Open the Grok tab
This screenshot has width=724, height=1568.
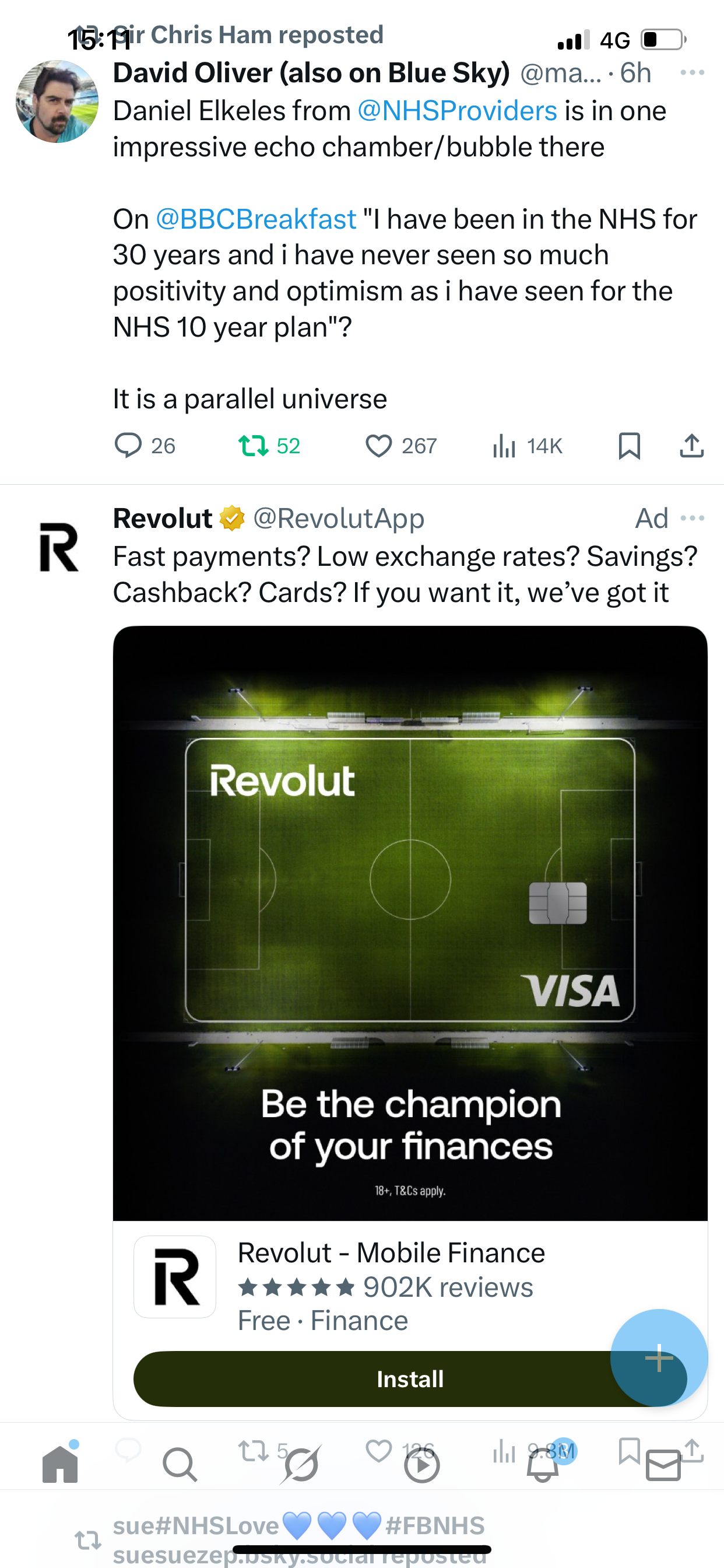(x=301, y=1465)
